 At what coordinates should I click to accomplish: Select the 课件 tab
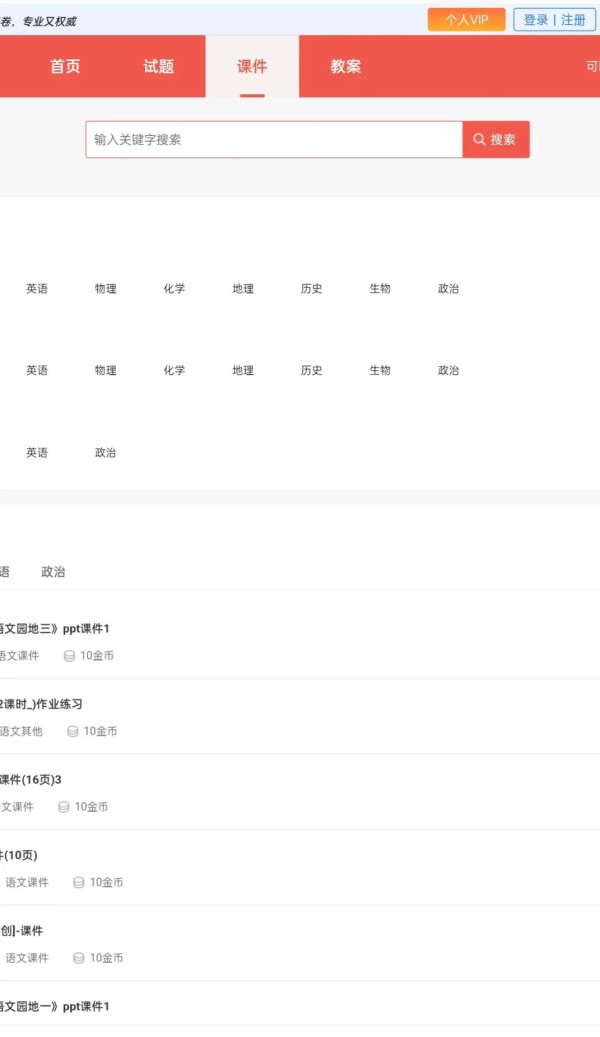click(252, 67)
